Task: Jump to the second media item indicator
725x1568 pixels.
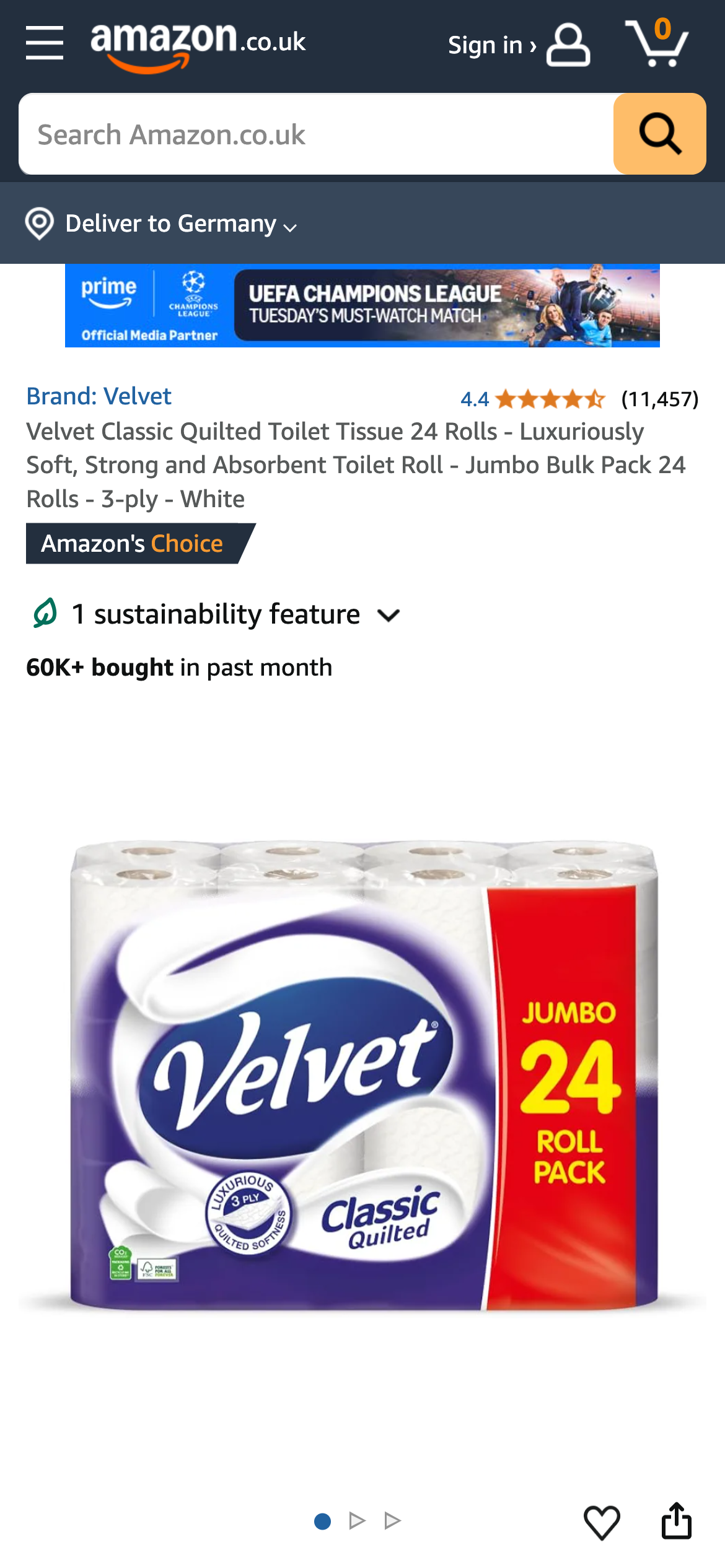Action: coord(358,1521)
